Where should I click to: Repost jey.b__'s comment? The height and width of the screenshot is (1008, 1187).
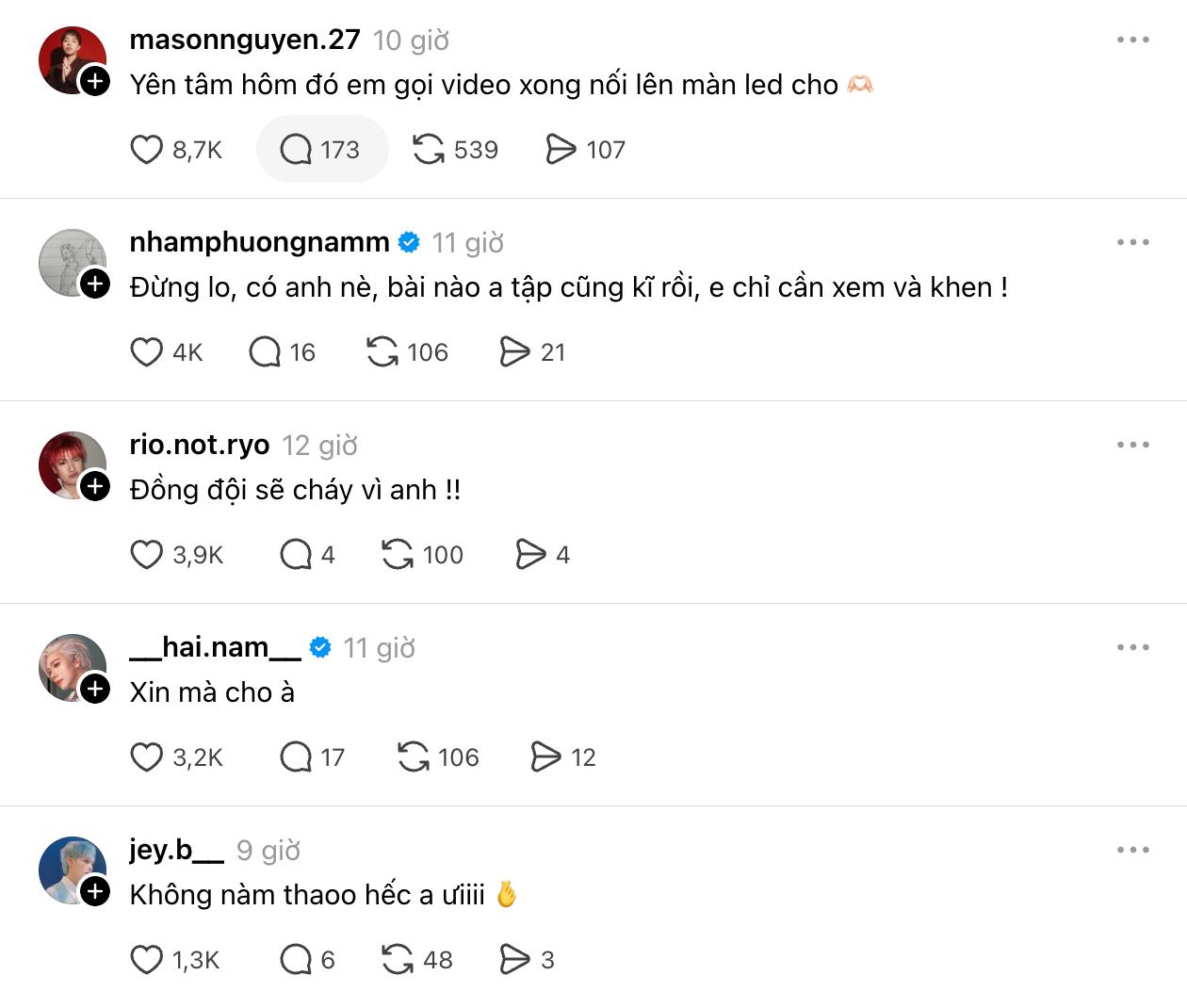(x=398, y=960)
